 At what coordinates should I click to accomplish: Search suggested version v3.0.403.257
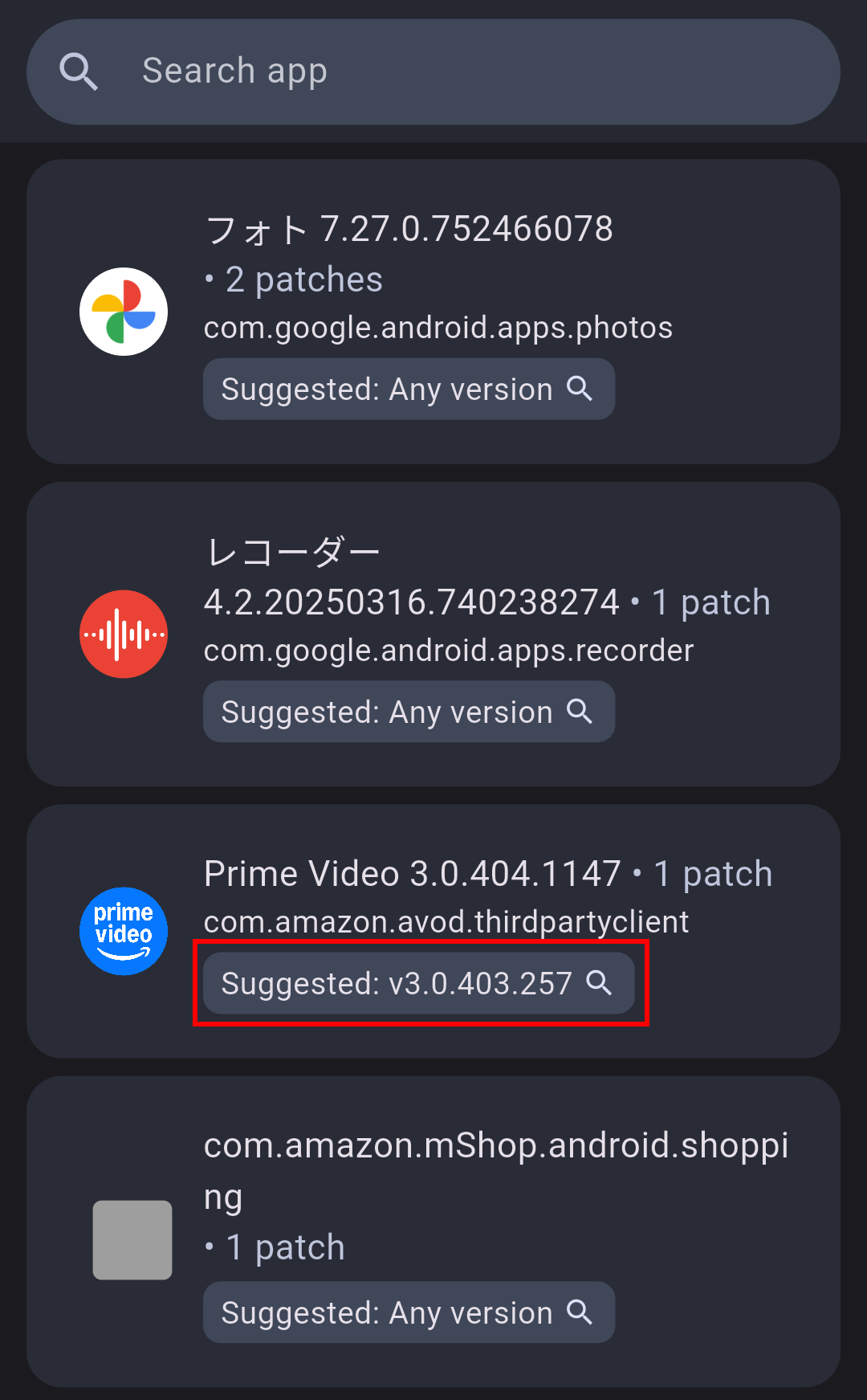419,983
